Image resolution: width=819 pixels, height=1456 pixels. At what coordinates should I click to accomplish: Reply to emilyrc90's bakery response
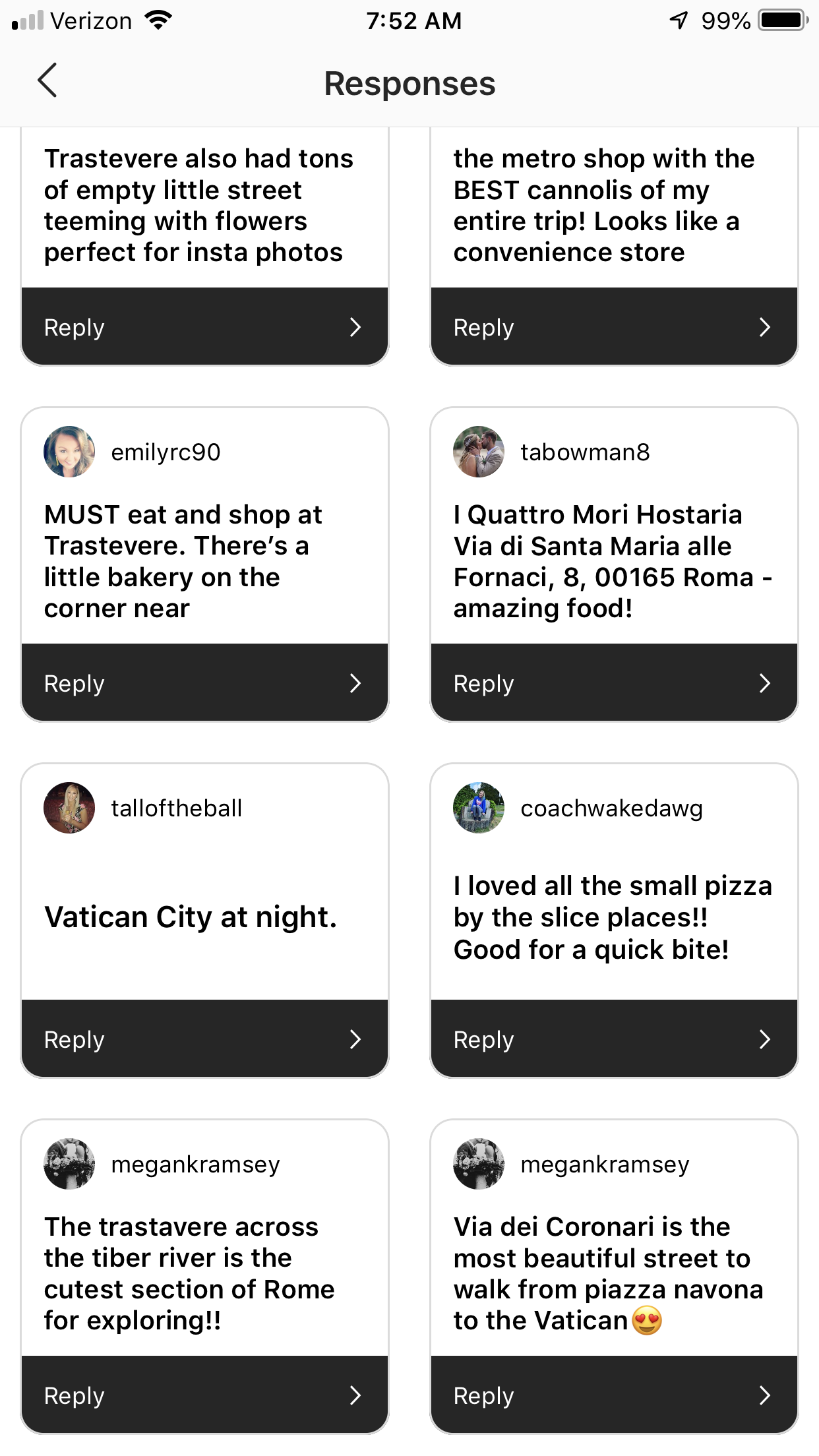204,683
